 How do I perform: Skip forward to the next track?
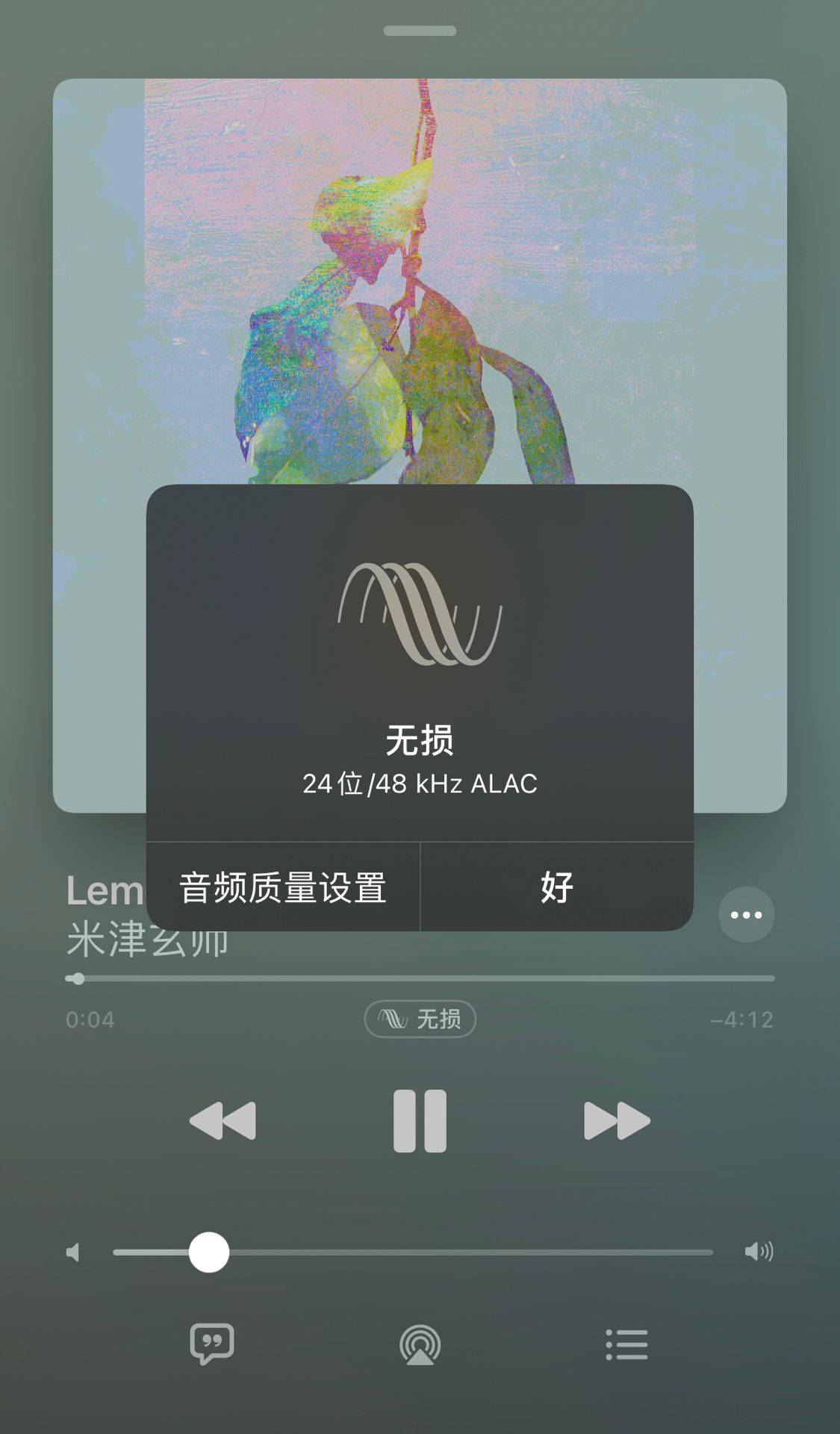617,1120
